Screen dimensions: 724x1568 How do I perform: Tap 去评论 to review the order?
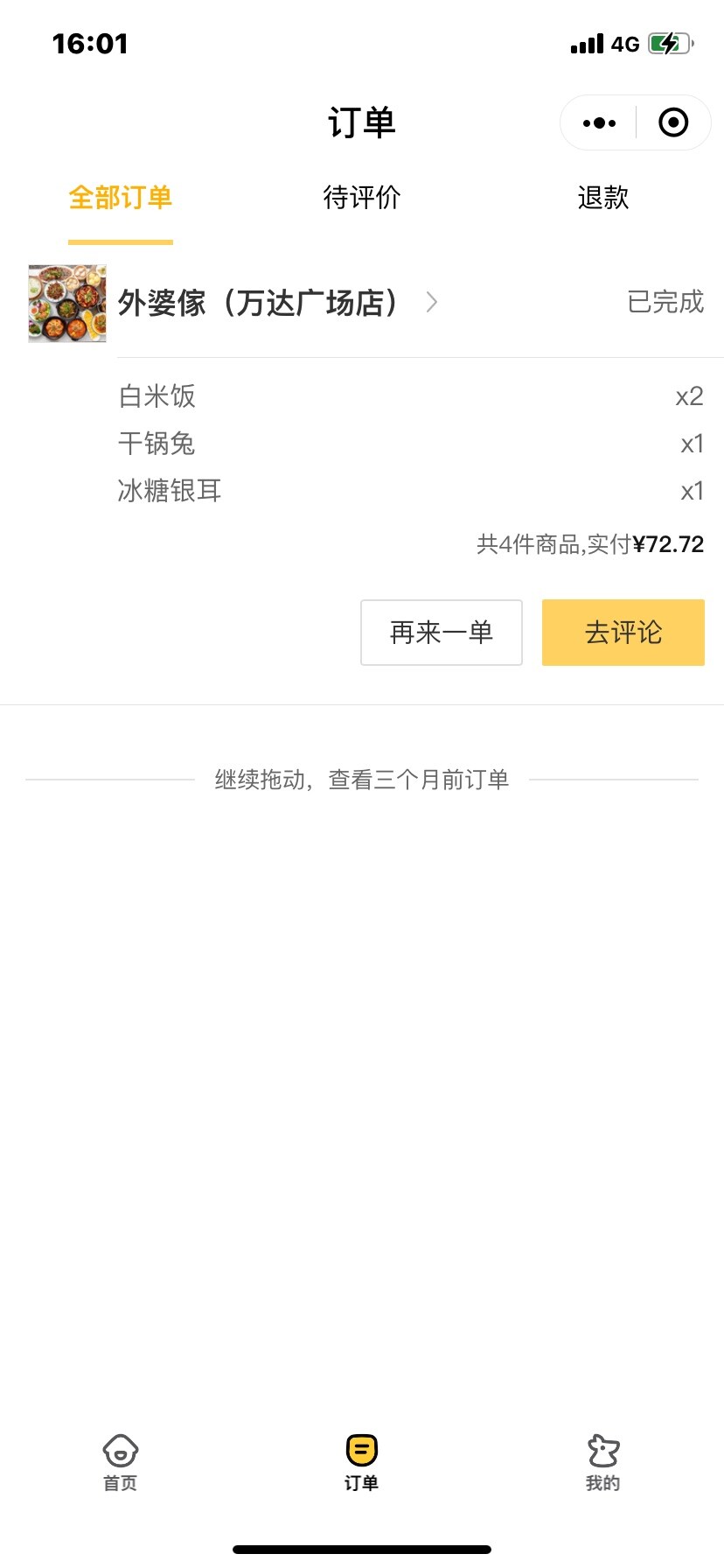pos(623,632)
